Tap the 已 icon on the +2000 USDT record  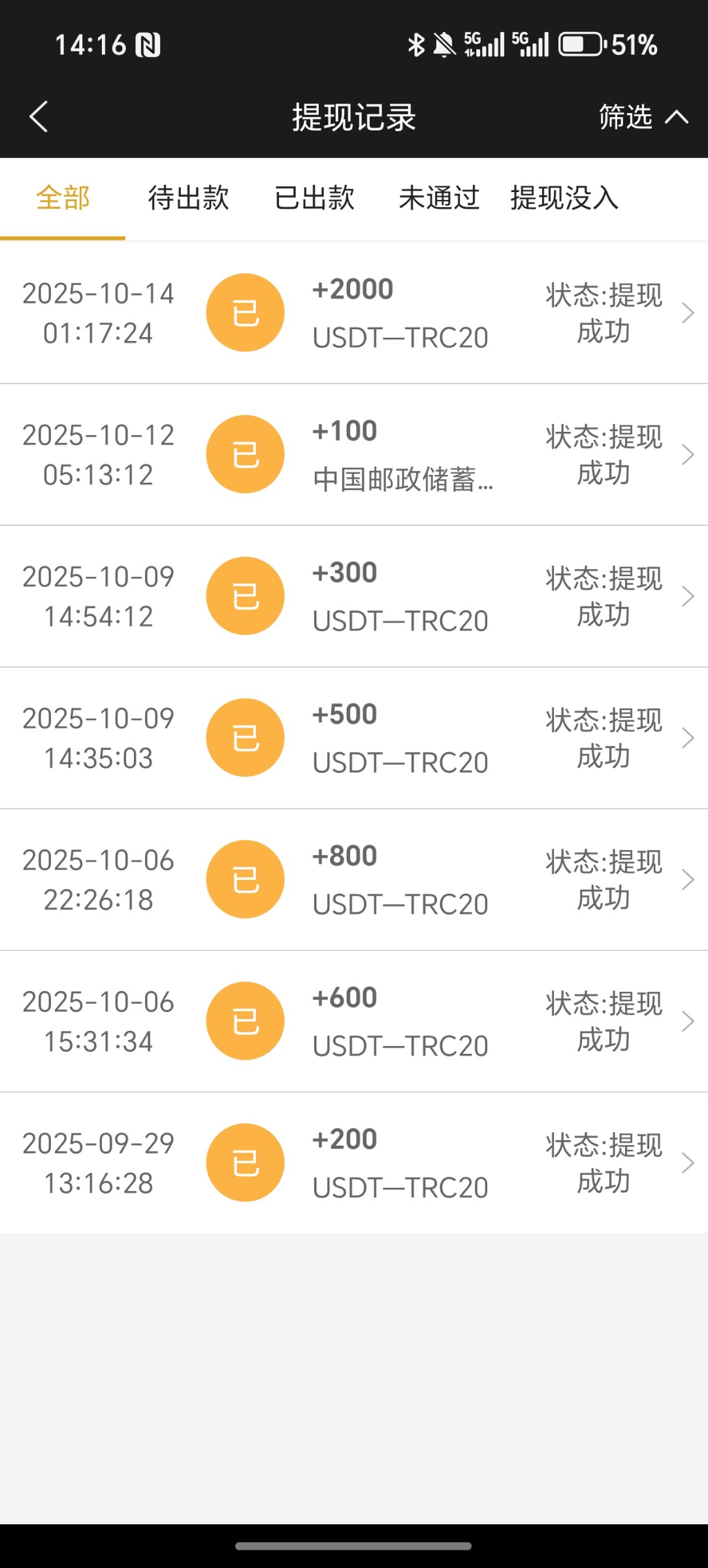244,312
